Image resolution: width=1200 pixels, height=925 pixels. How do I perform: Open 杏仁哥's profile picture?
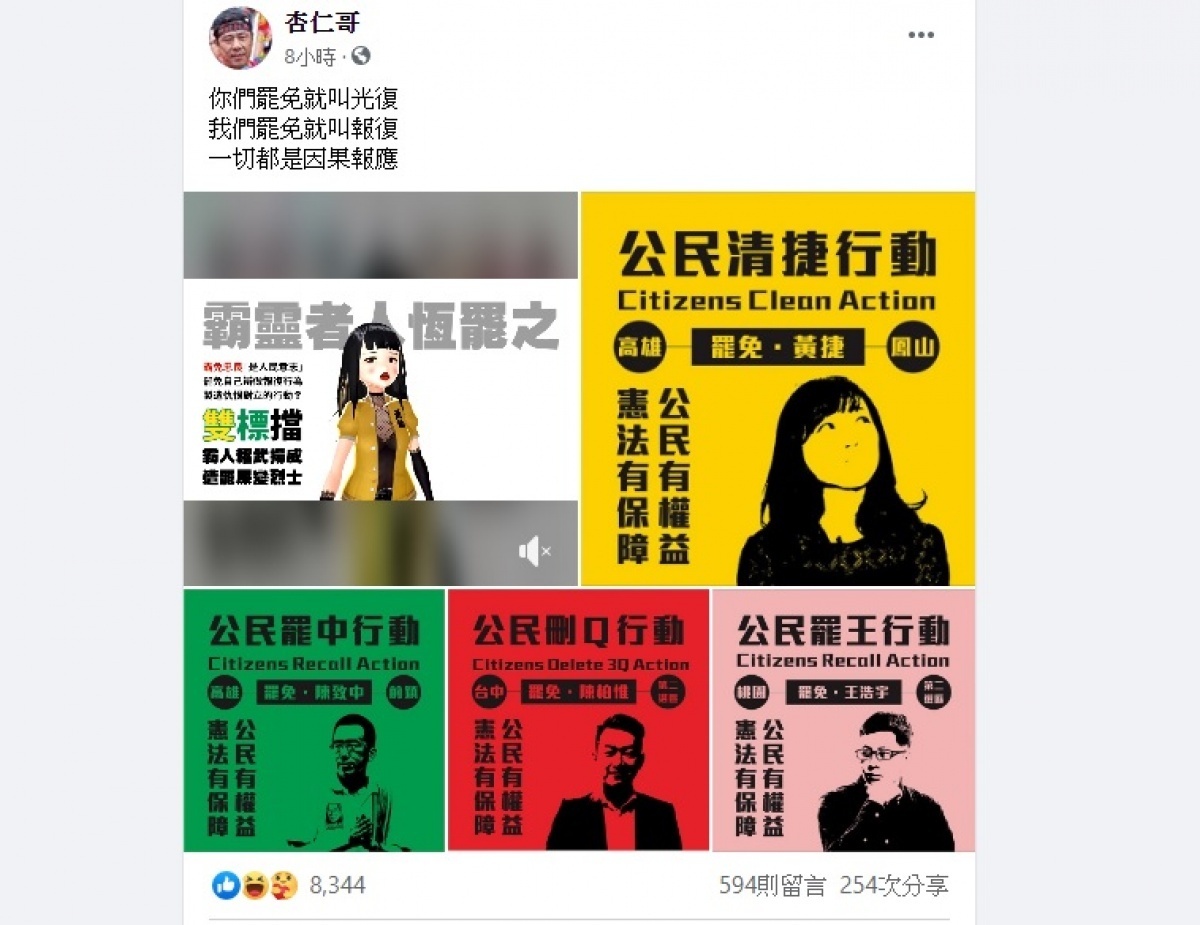click(240, 38)
